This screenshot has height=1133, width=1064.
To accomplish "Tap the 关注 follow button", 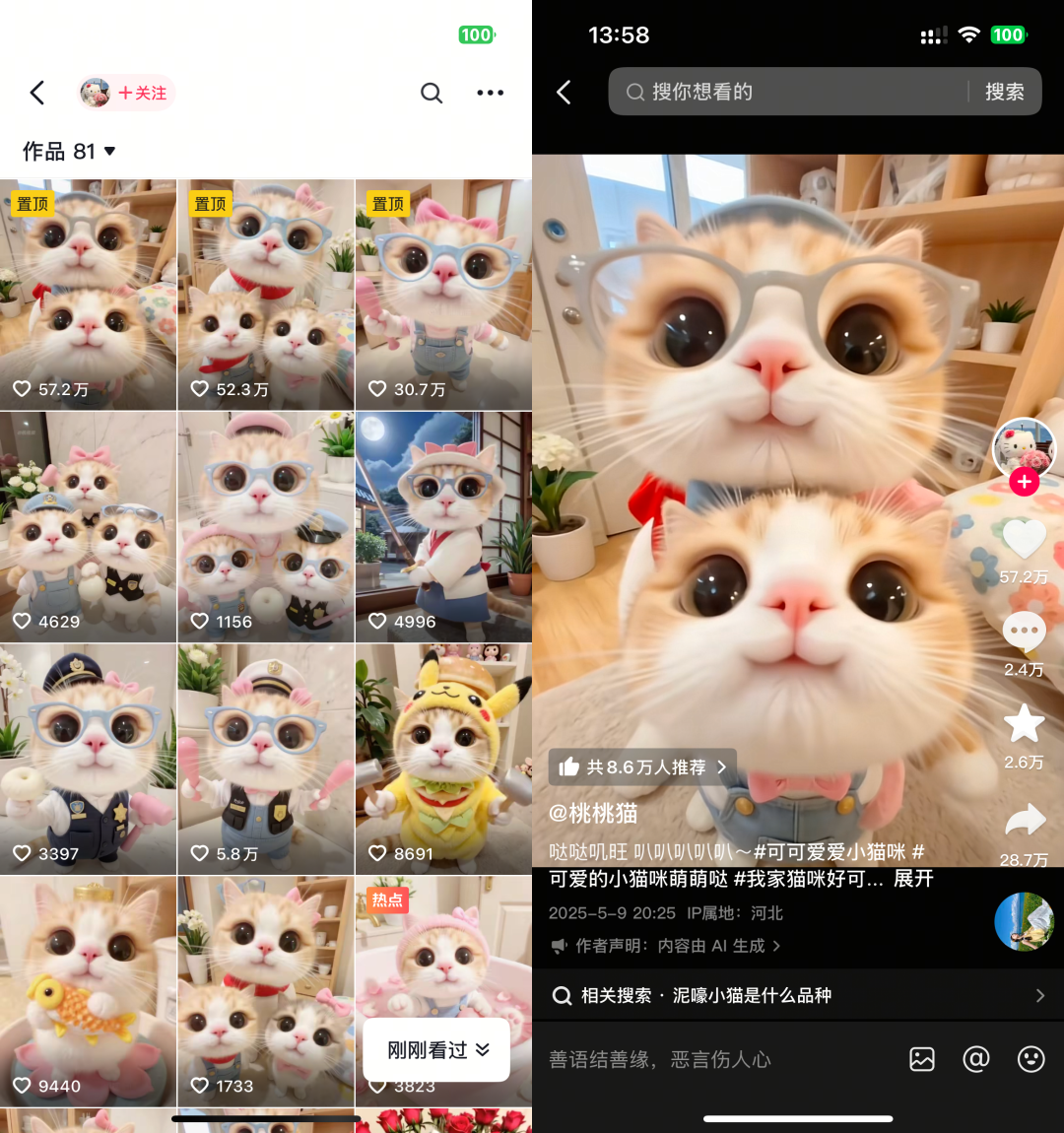I will pyautogui.click(x=141, y=93).
